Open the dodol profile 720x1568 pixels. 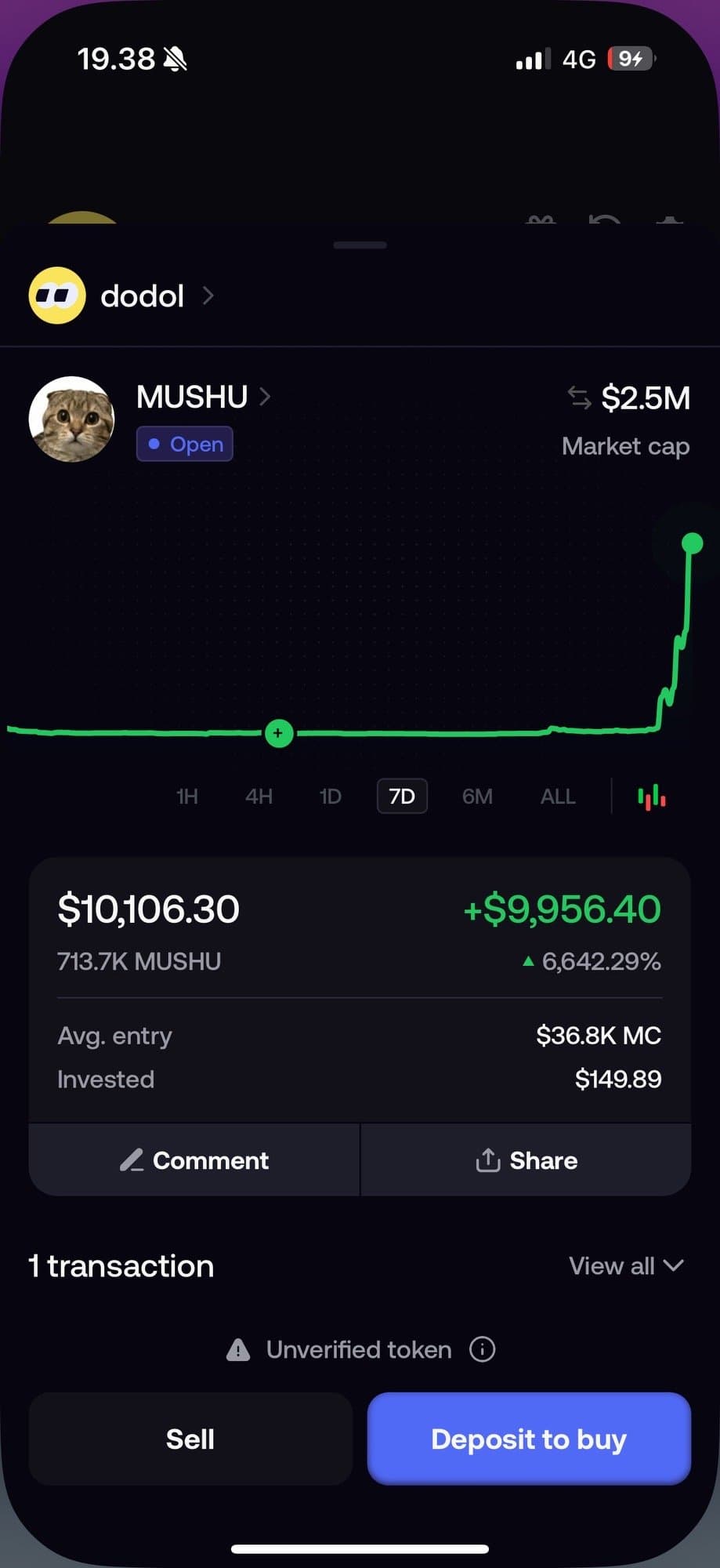pyautogui.click(x=141, y=296)
